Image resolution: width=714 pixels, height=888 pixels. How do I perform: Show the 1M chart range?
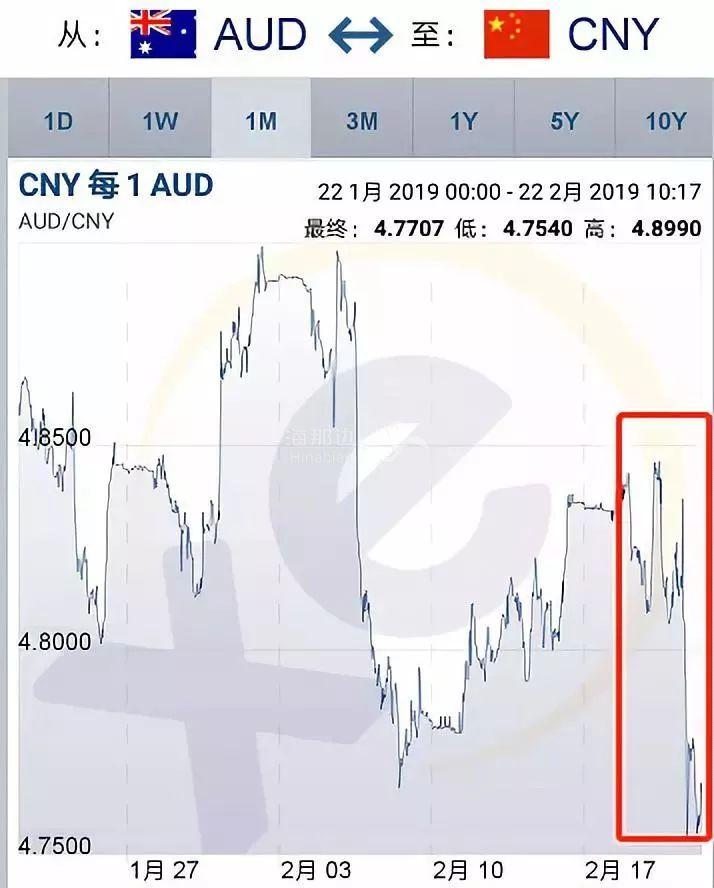pyautogui.click(x=260, y=121)
